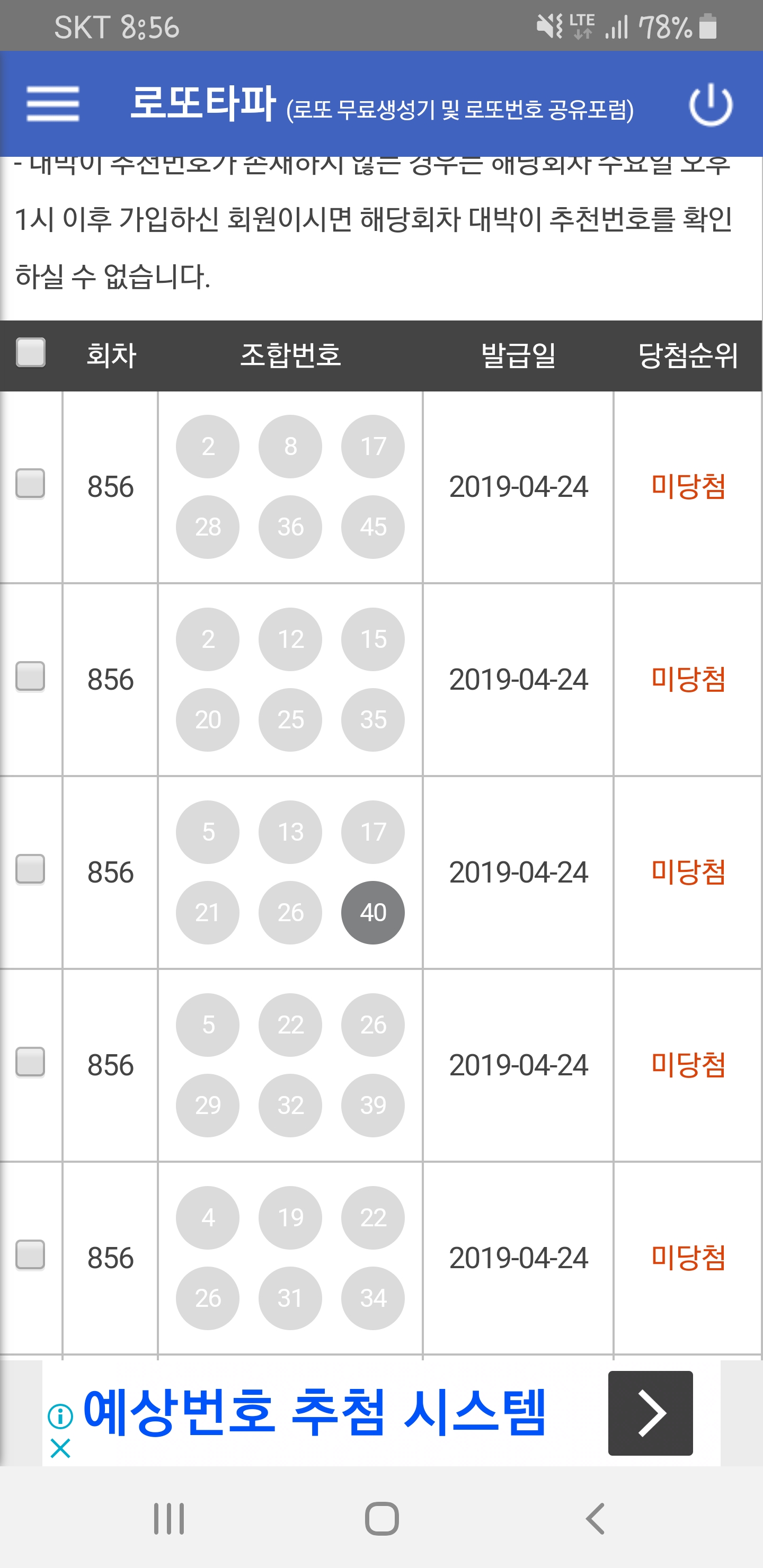Close the ad banner with the X

point(60,1449)
